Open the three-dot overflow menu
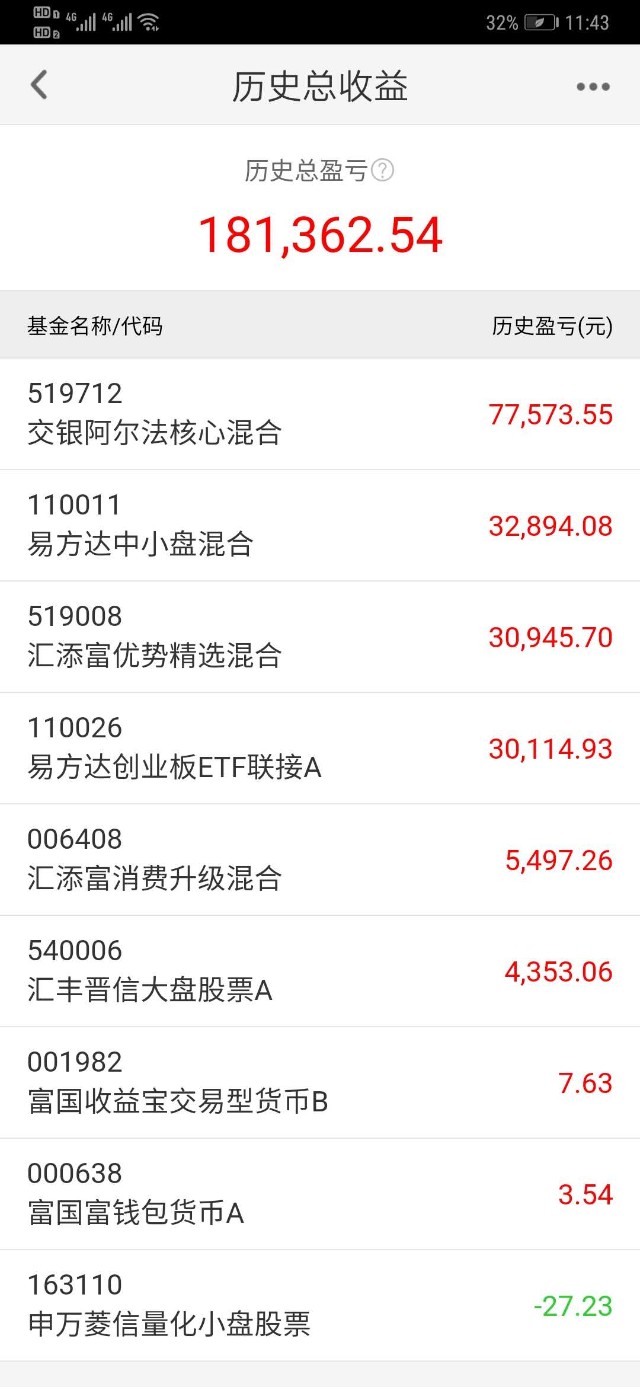The image size is (640, 1387). (x=593, y=87)
